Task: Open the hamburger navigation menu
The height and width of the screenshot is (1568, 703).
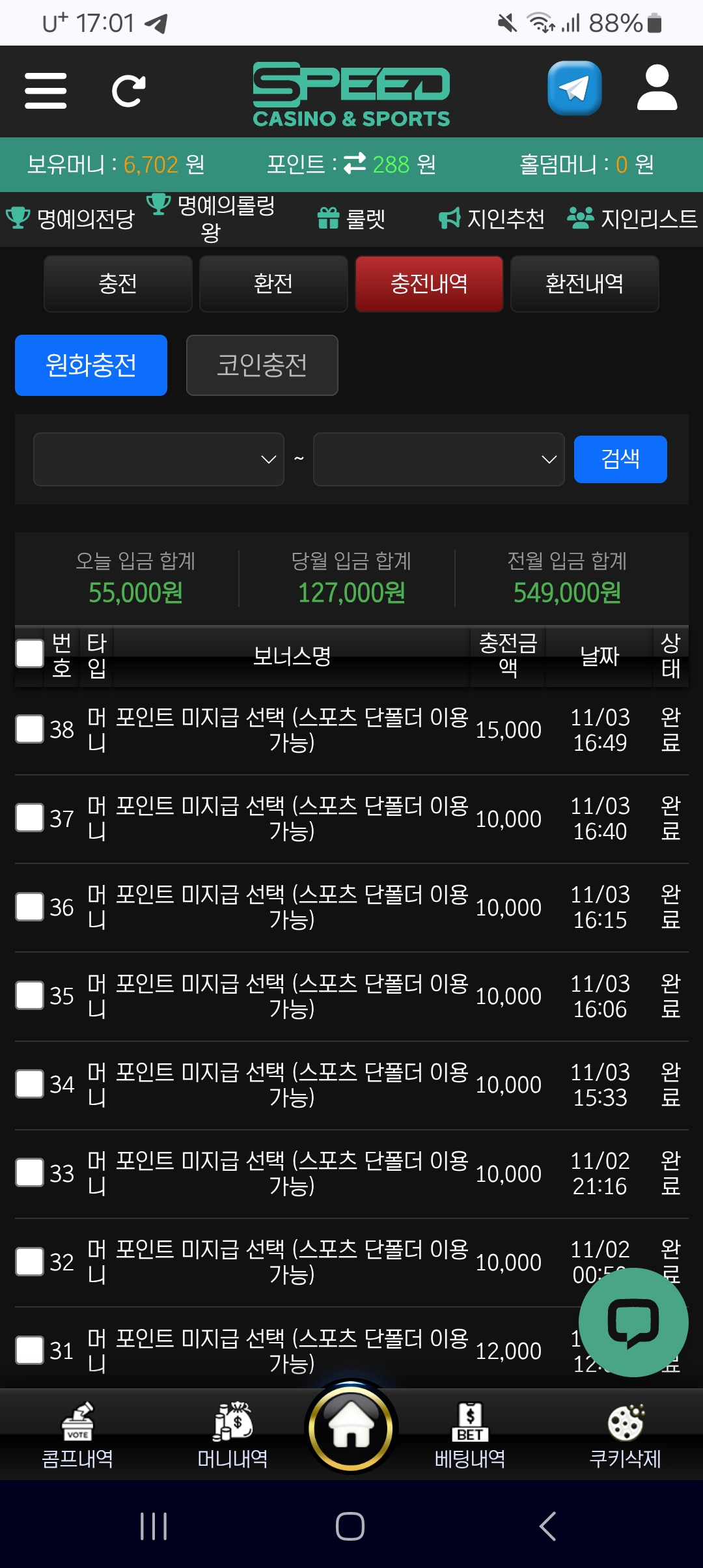Action: coord(45,91)
